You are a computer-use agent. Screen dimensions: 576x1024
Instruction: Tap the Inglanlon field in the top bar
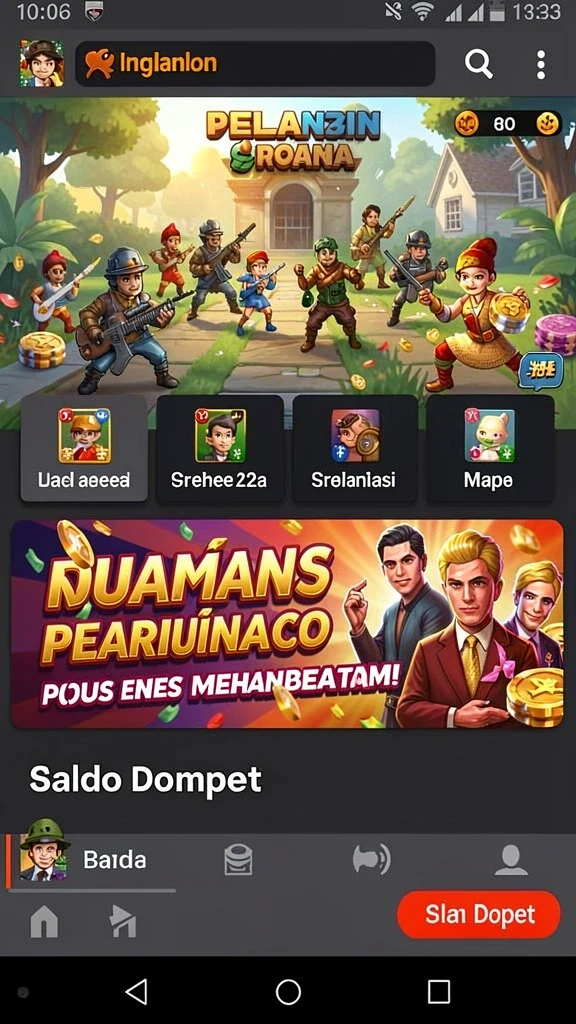coord(255,64)
